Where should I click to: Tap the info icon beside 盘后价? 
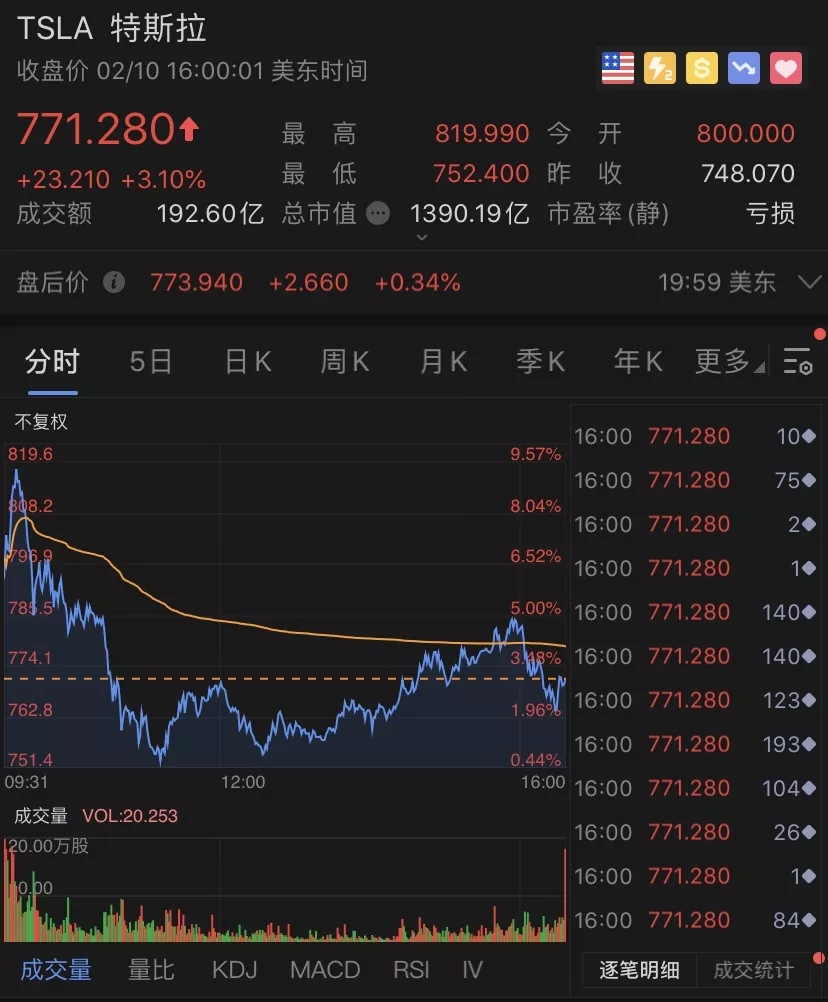click(114, 283)
